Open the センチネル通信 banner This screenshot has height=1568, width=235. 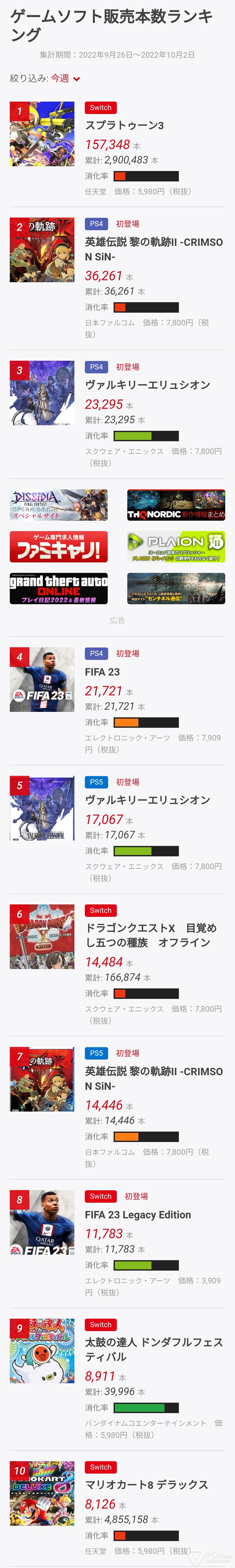(176, 589)
